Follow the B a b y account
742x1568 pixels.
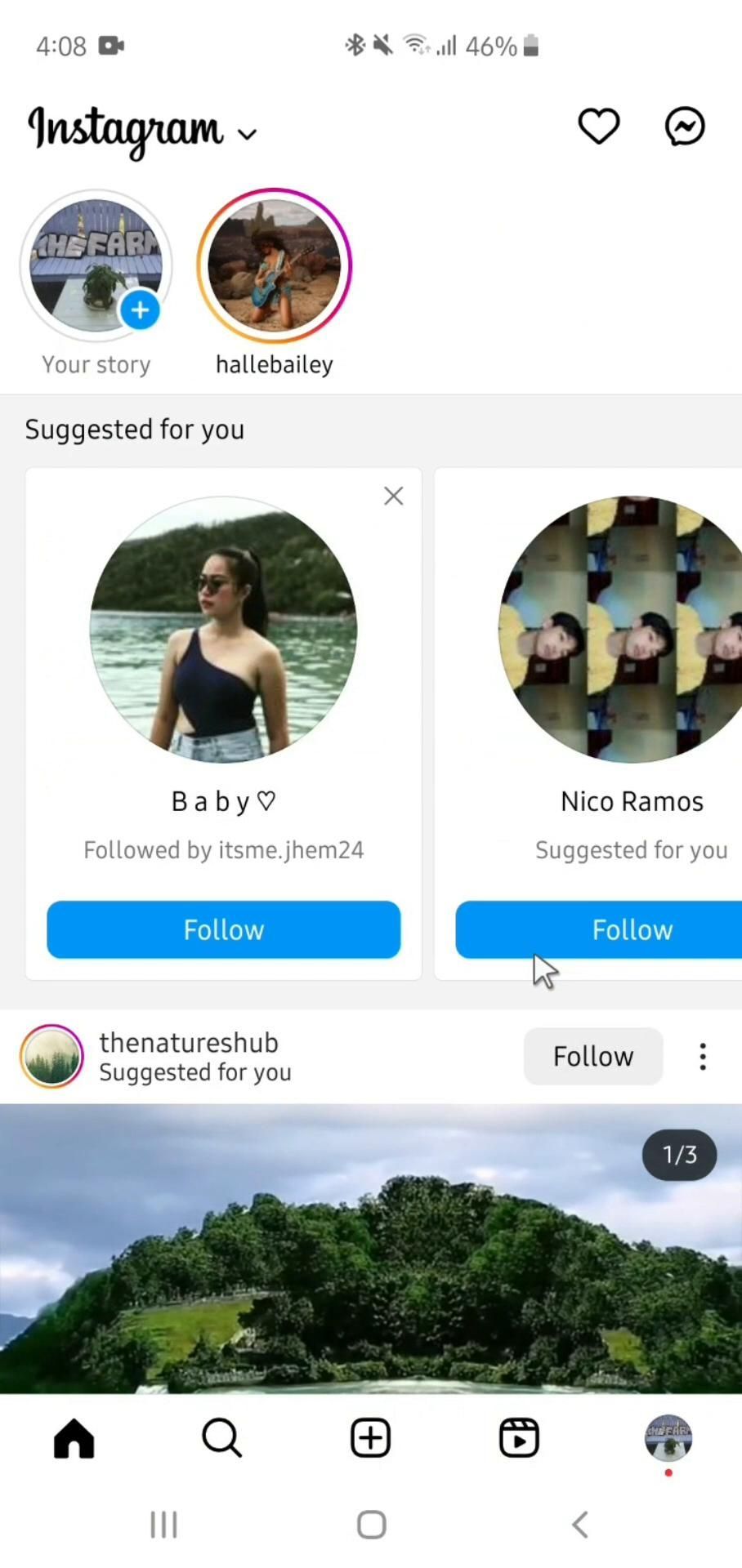tap(223, 929)
